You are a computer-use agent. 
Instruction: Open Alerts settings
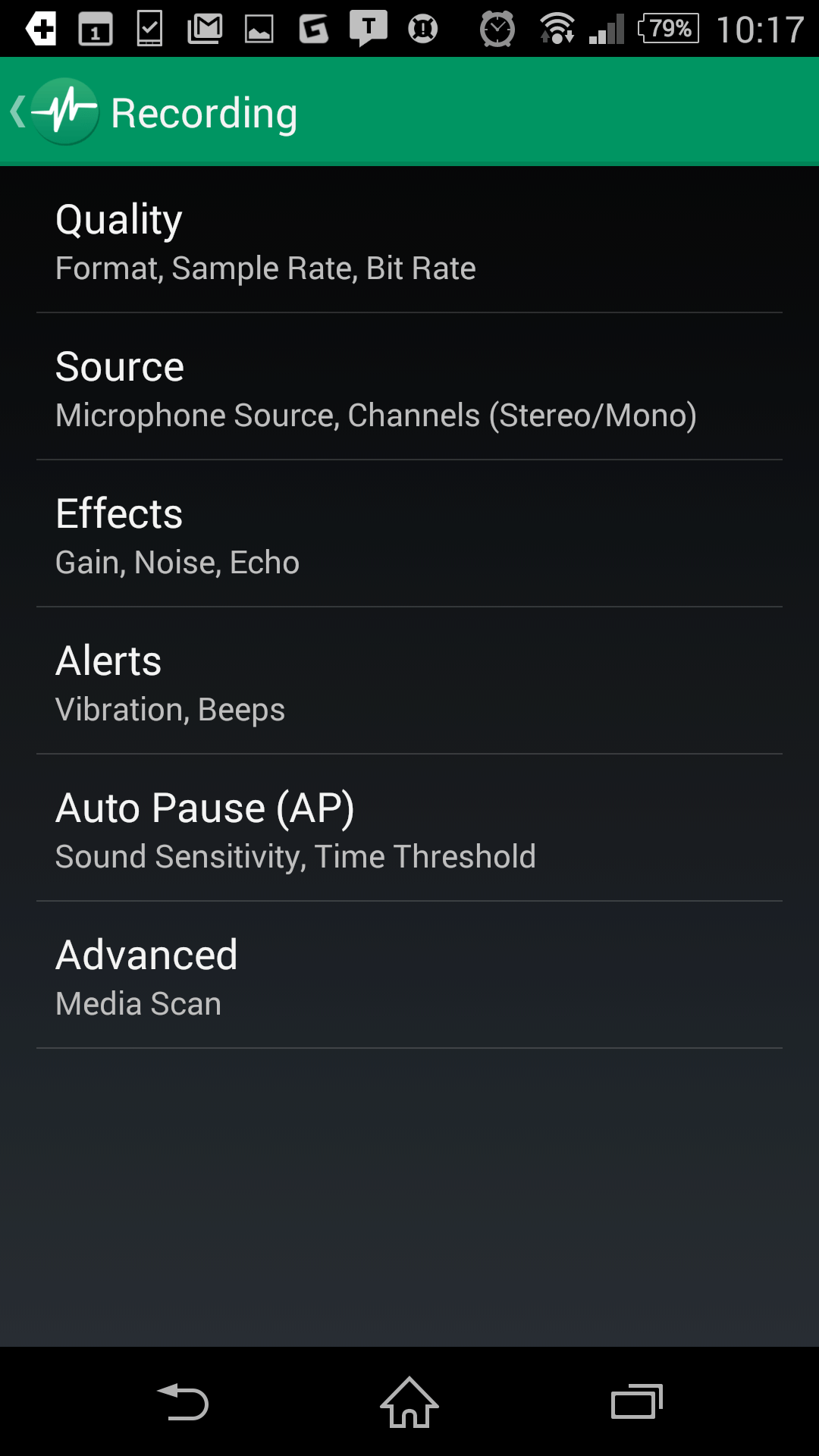(x=409, y=681)
